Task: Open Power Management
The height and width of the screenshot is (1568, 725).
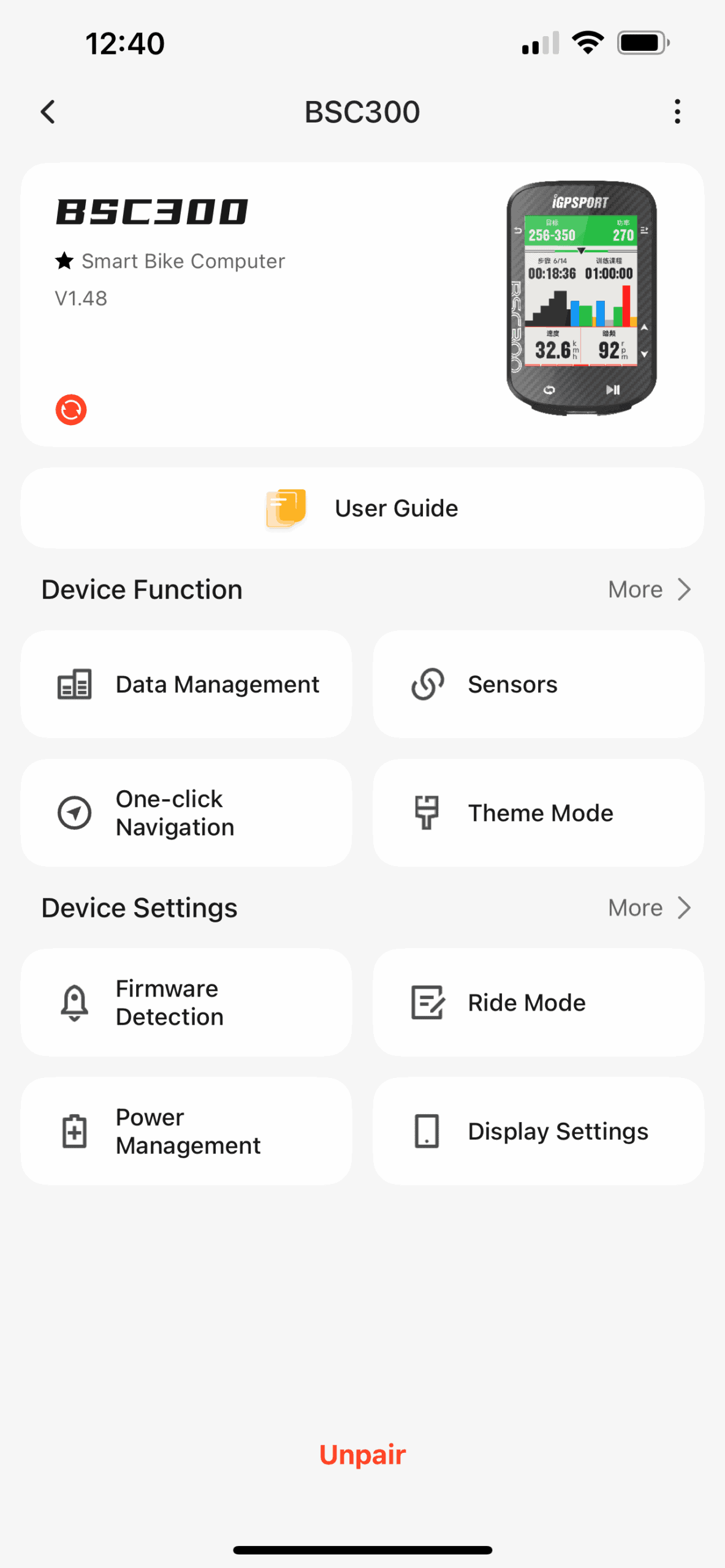Action: coord(186,1131)
